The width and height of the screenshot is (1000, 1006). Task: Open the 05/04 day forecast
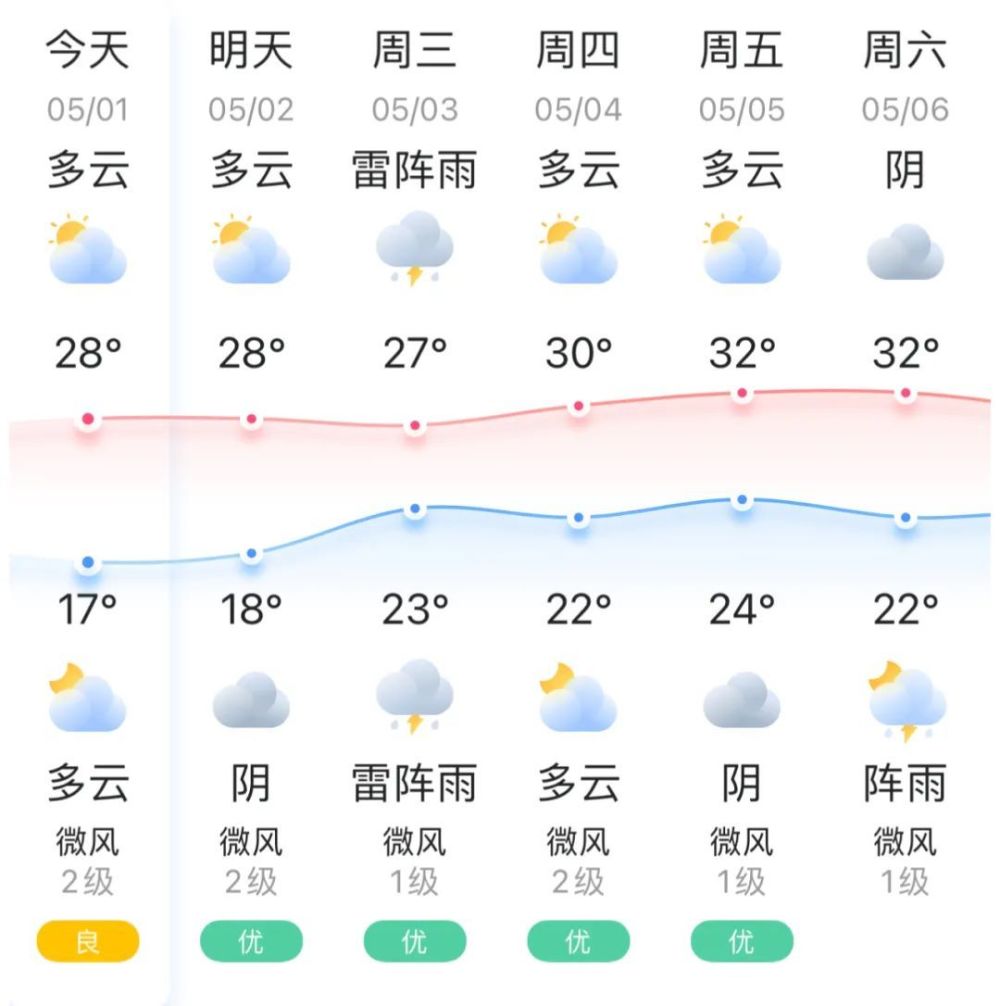click(578, 110)
